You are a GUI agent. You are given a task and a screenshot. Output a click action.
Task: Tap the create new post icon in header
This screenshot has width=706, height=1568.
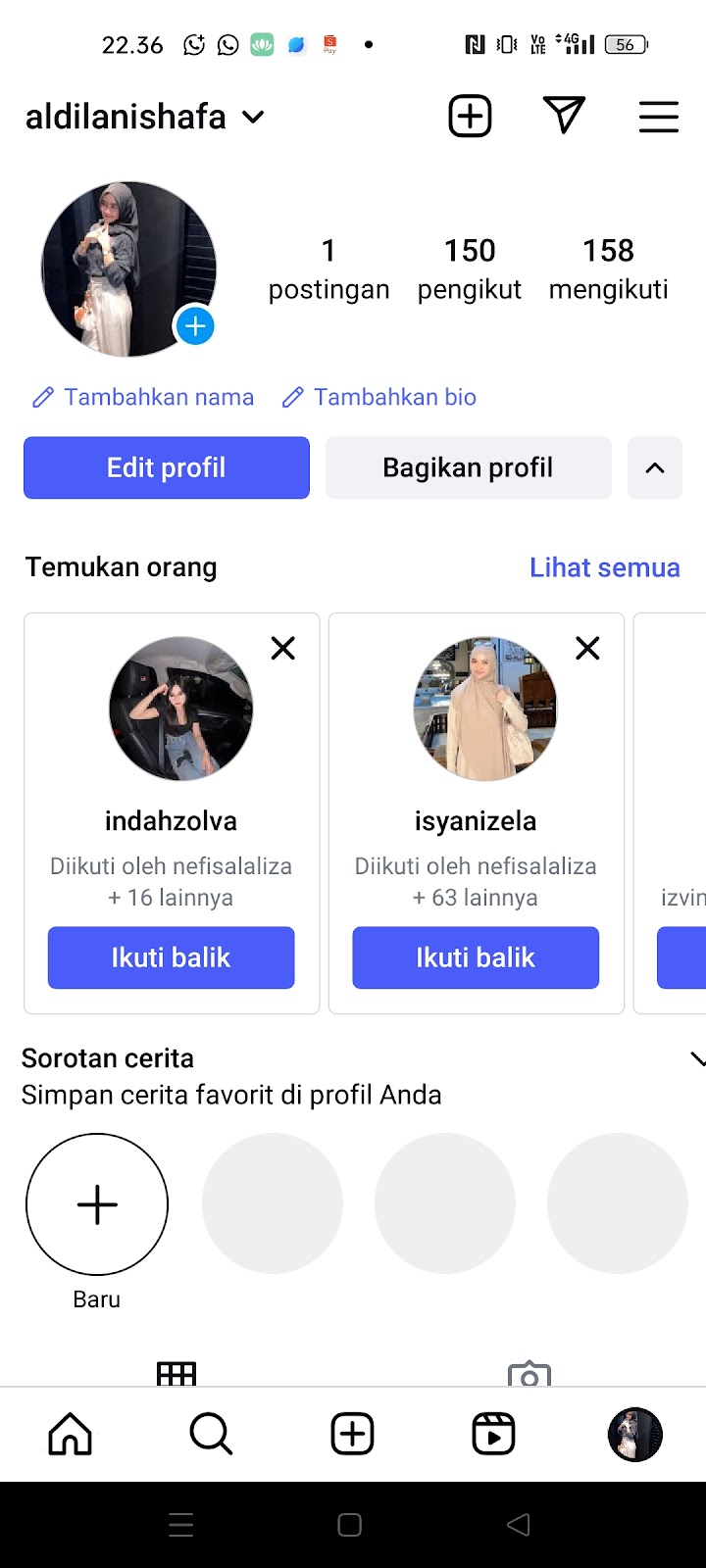click(470, 117)
